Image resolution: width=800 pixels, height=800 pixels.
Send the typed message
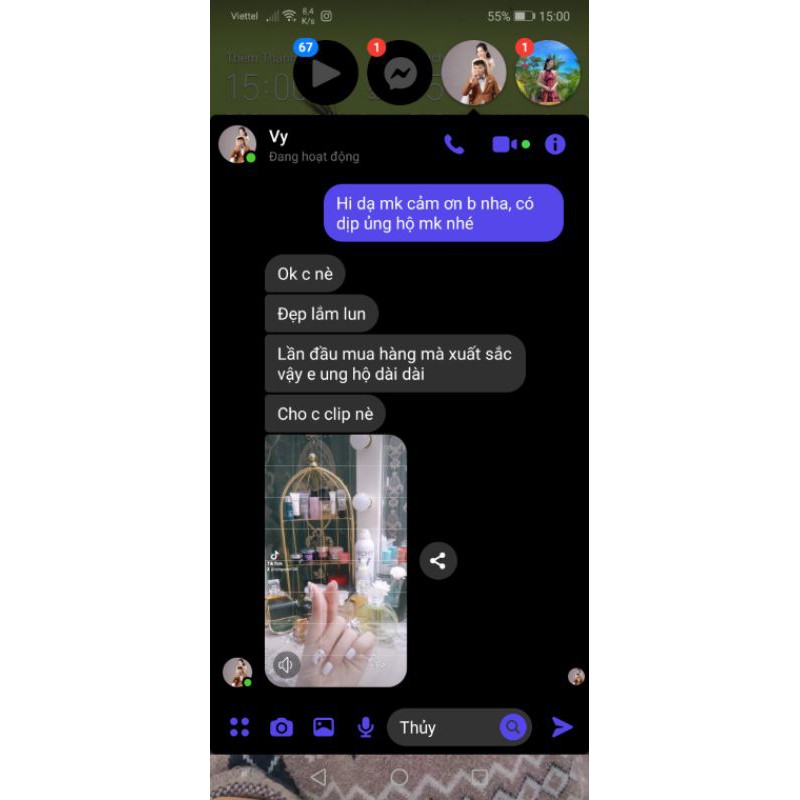coord(562,727)
